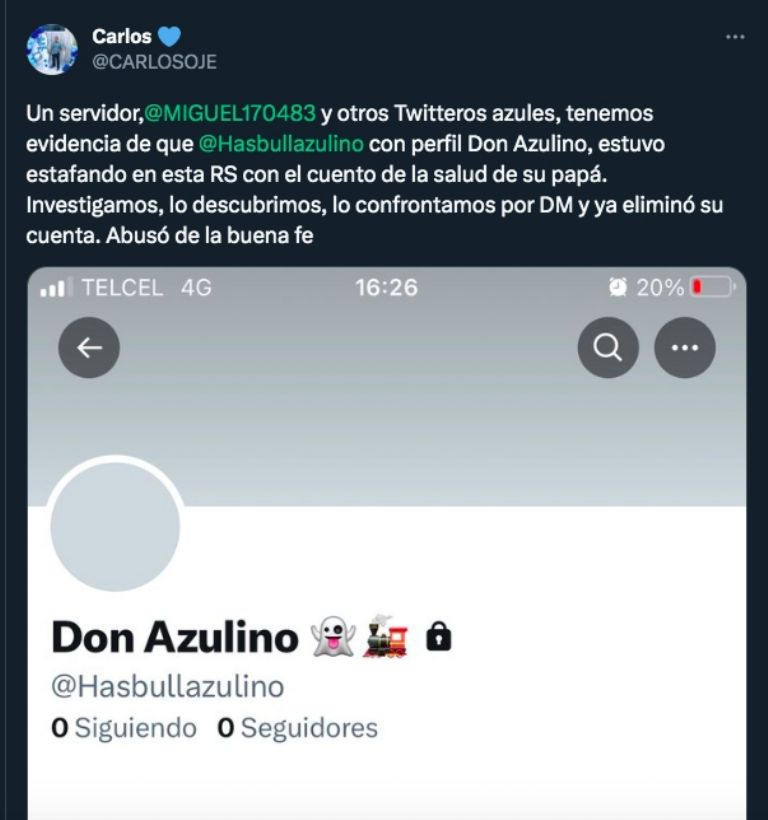View the @CARLOSOJE handle's profile
The width and height of the screenshot is (768, 820).
click(154, 62)
